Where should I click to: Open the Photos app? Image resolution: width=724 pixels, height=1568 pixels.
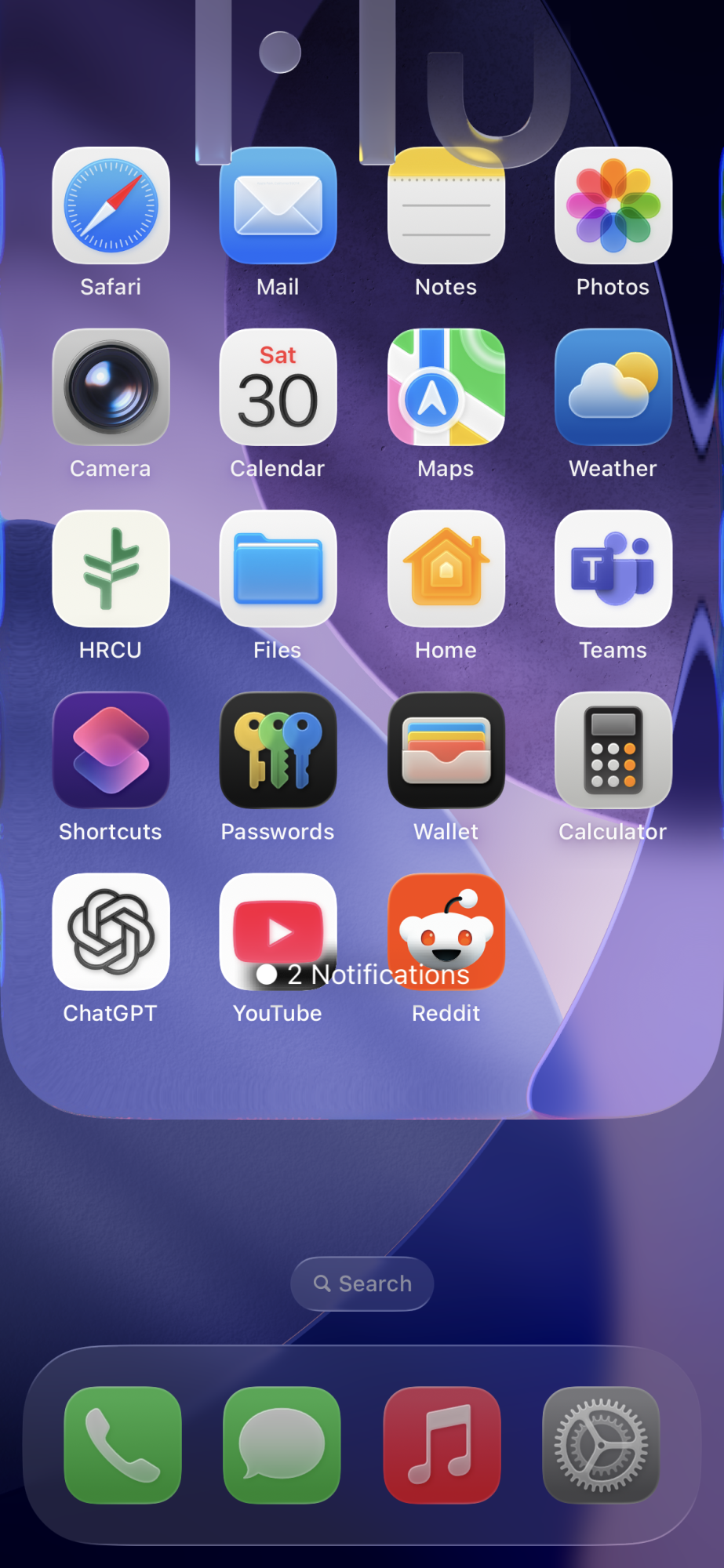[613, 206]
